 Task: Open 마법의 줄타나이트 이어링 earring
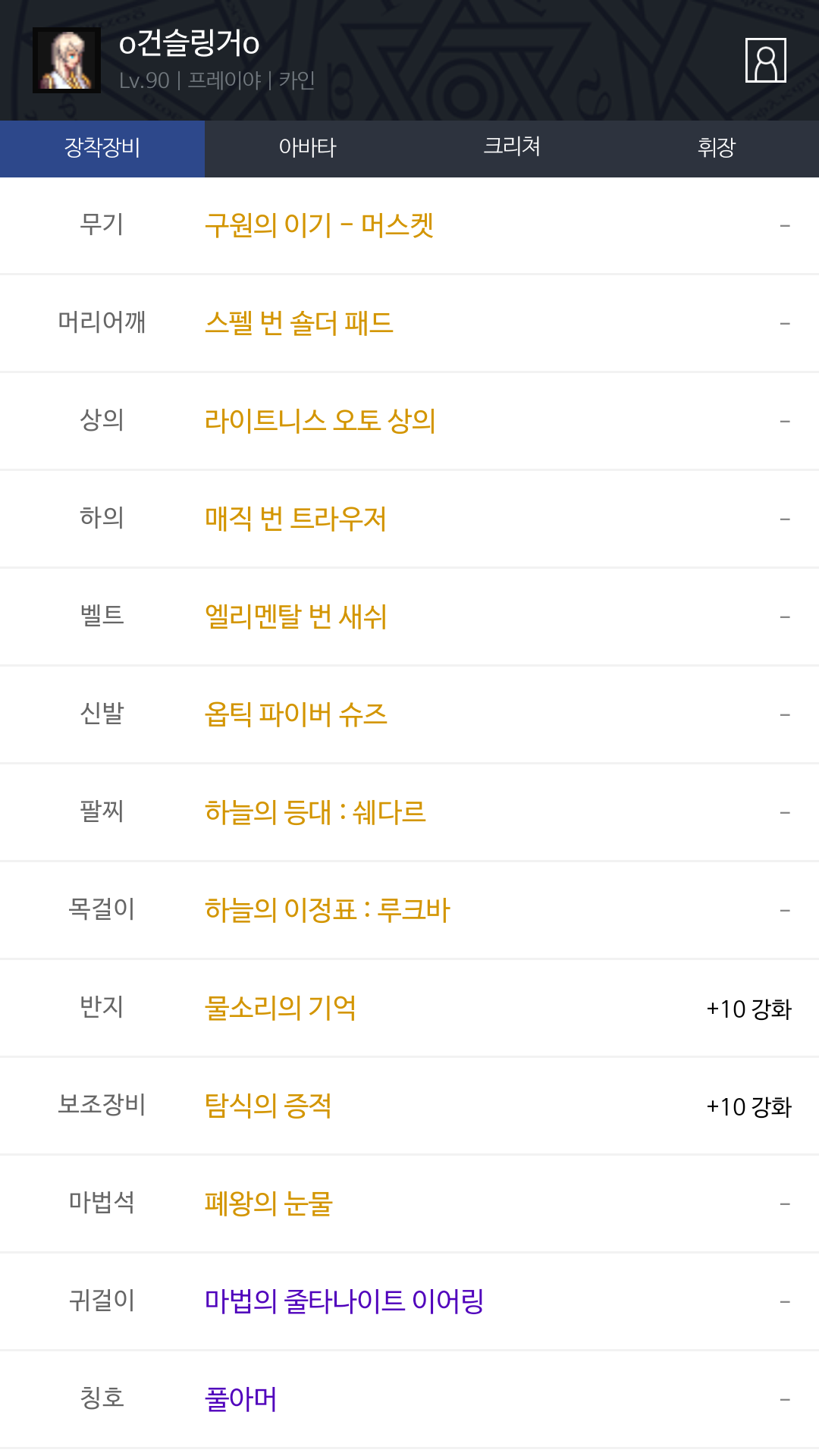click(x=344, y=1301)
